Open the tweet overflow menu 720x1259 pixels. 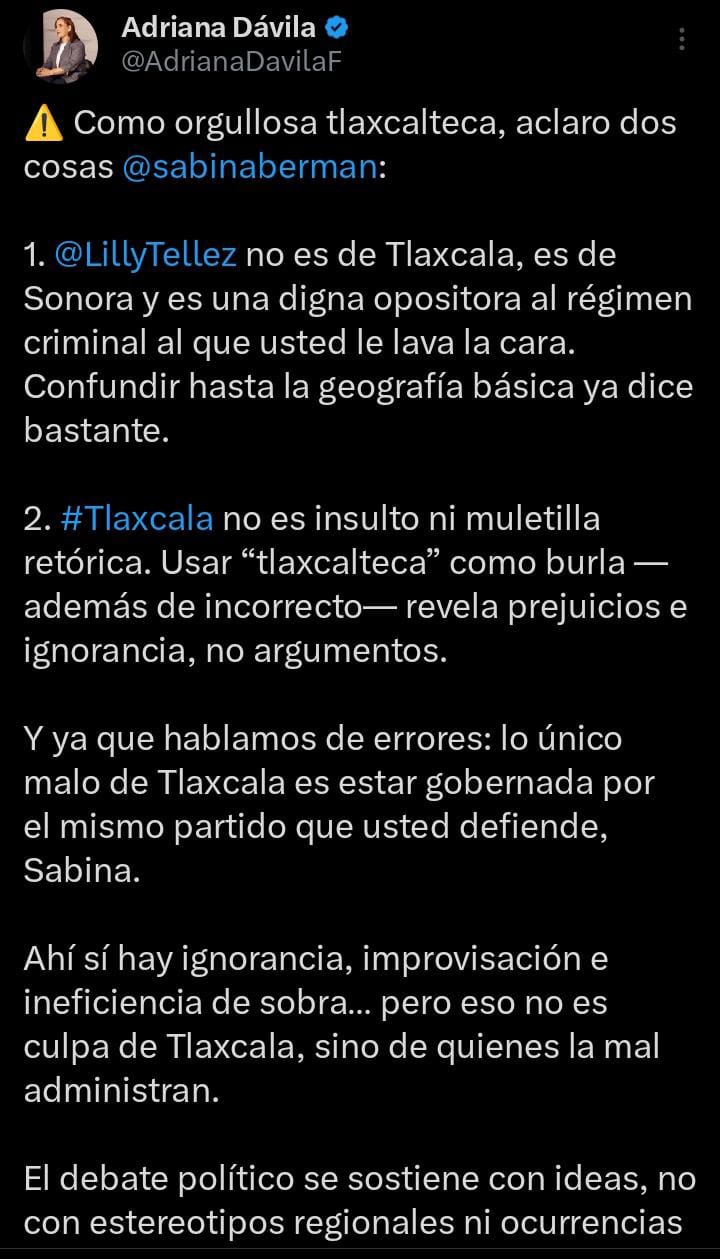682,40
